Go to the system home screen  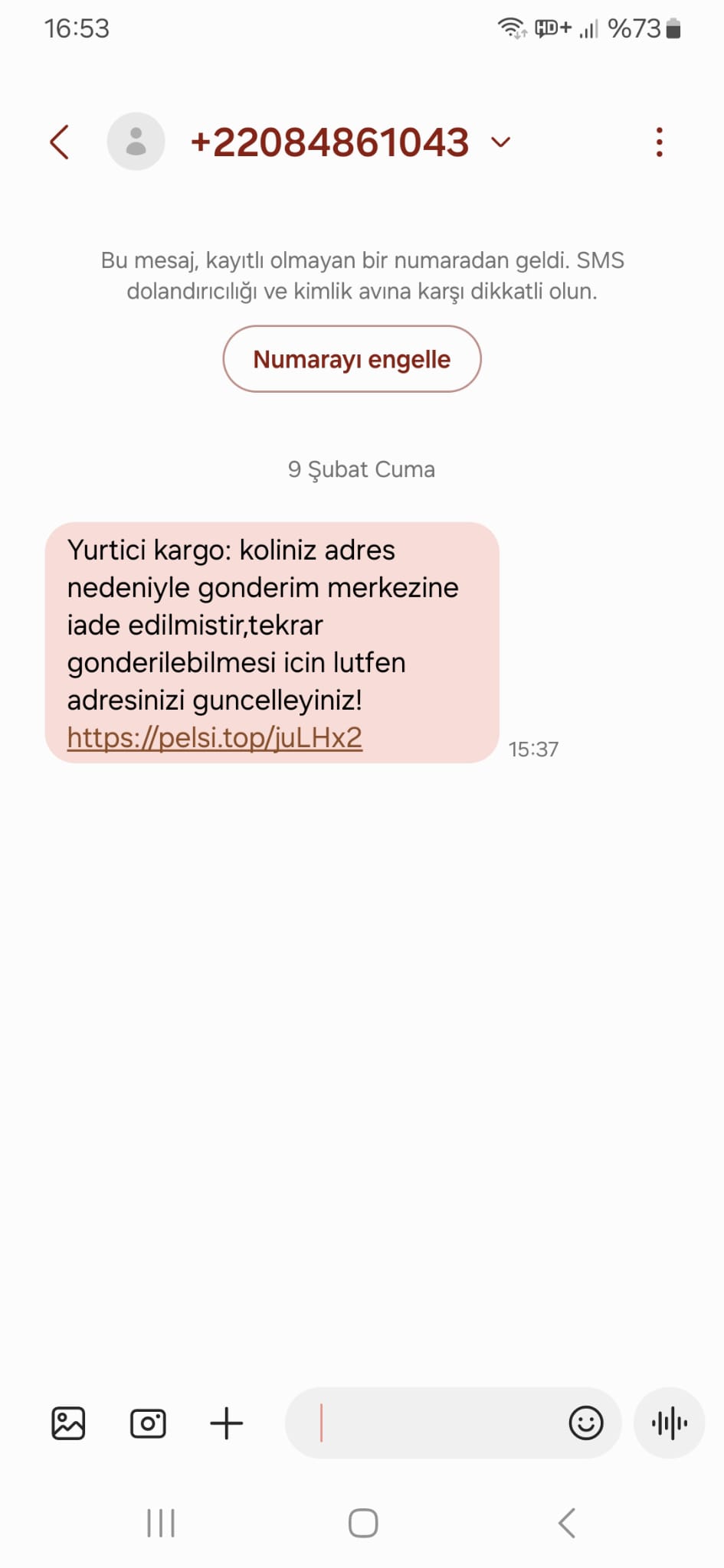(x=363, y=1523)
